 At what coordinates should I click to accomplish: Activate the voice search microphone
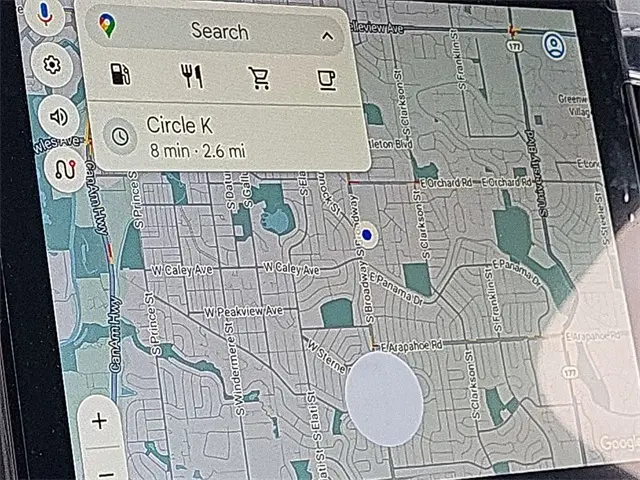point(45,12)
